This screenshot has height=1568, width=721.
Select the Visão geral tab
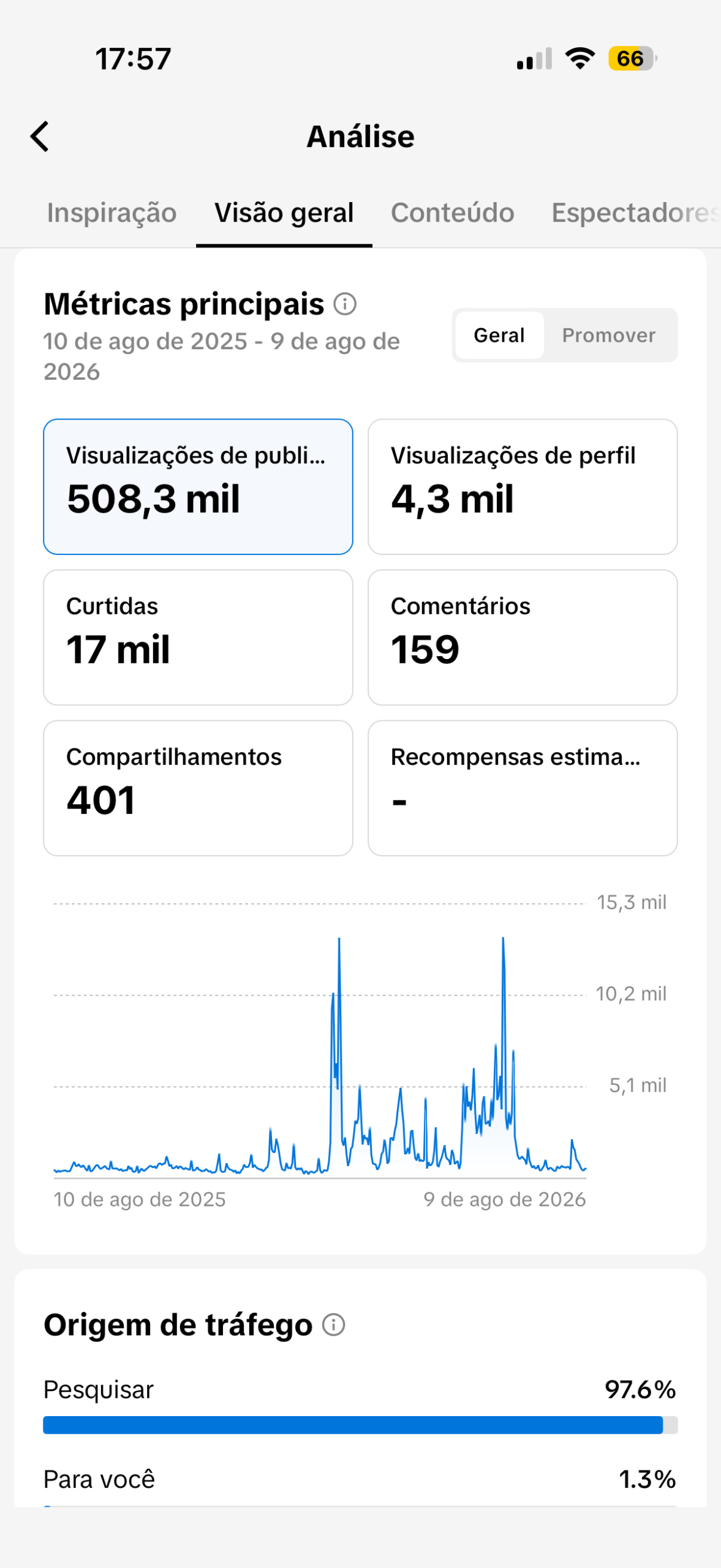tap(284, 213)
